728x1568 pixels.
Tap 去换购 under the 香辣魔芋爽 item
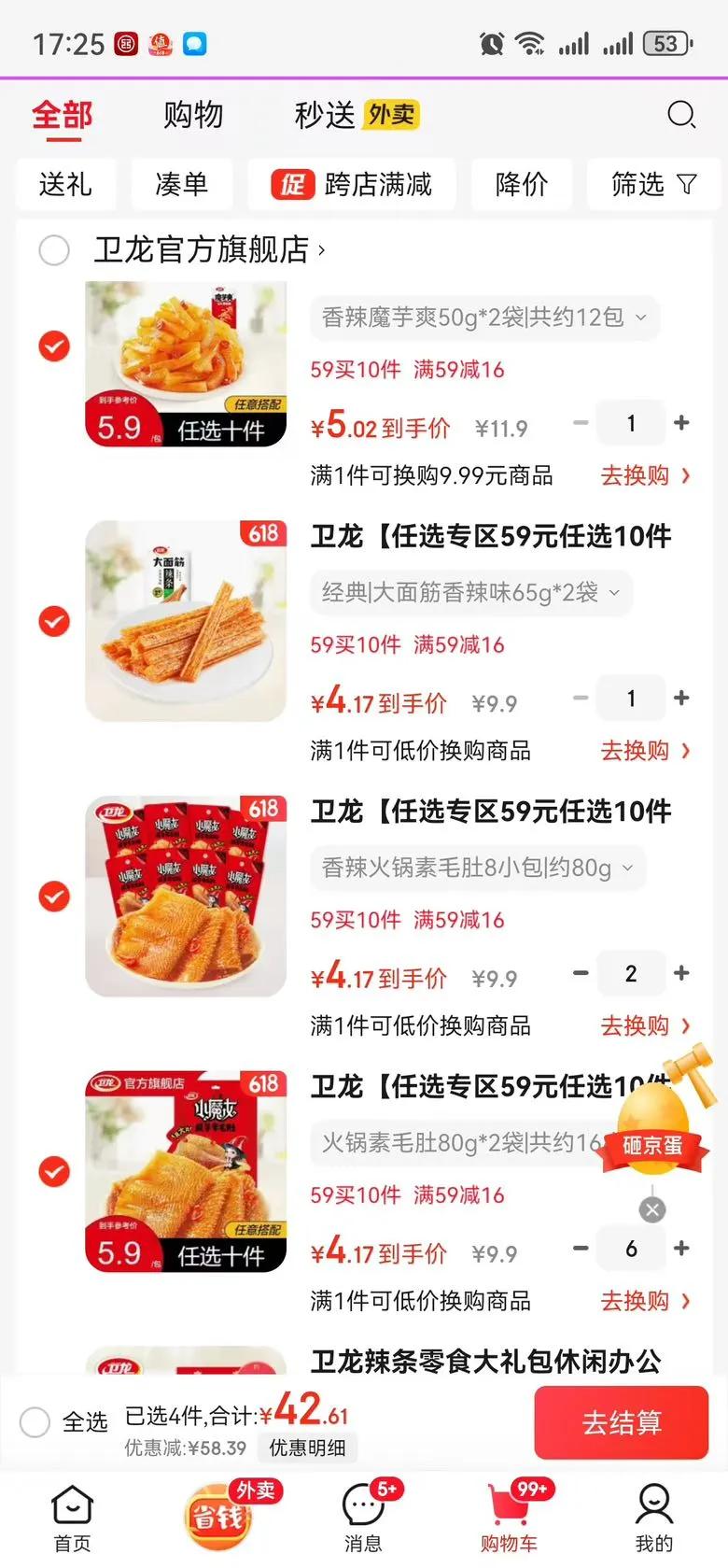pos(645,475)
